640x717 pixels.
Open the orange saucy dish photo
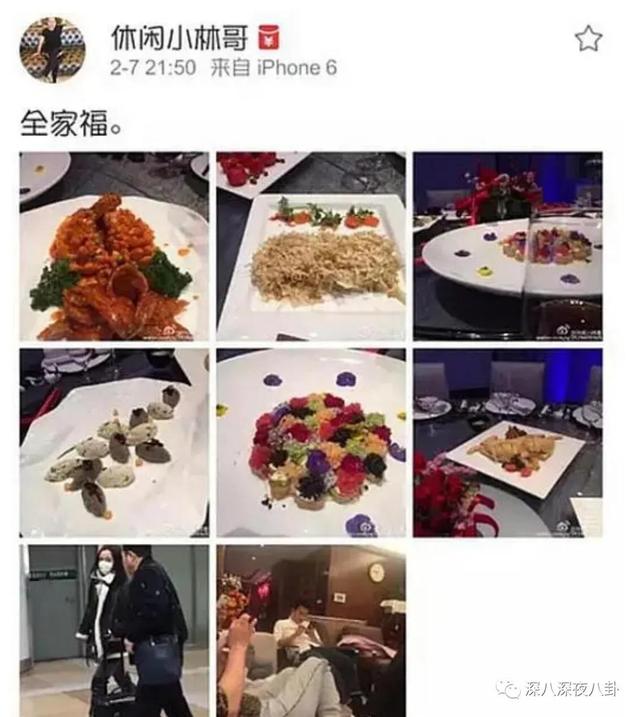coord(114,246)
